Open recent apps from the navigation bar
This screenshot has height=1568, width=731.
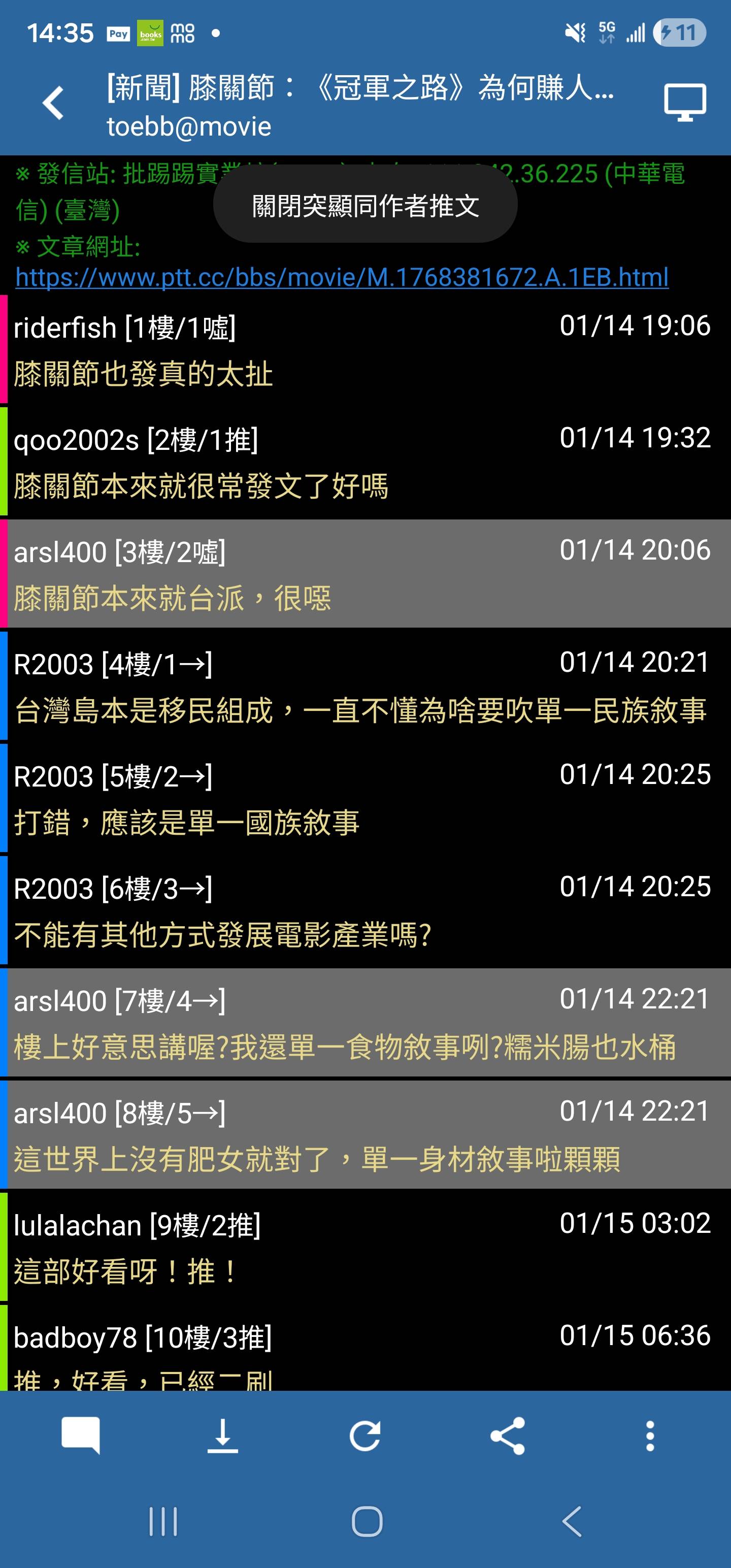[163, 1521]
